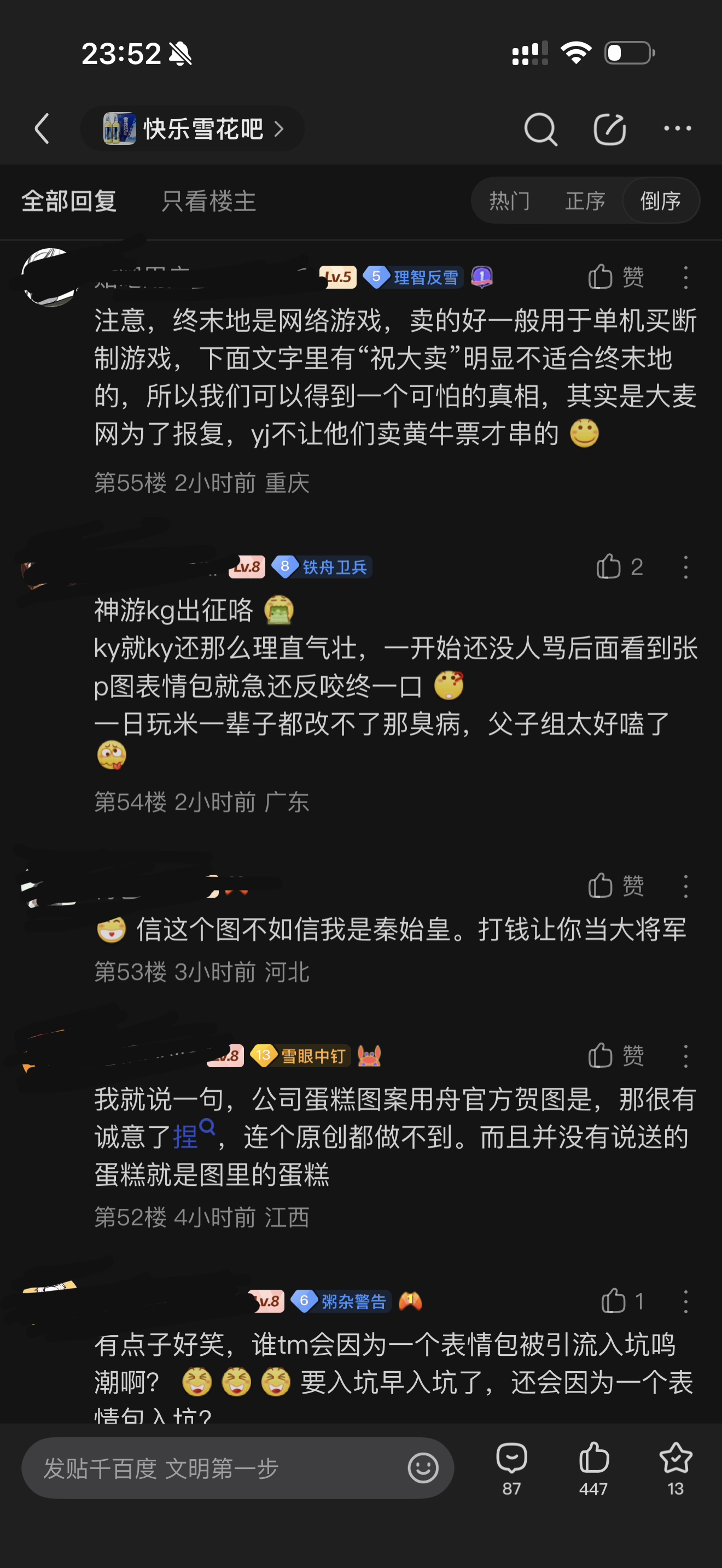Open the 快乐雪花吧 forum chip
This screenshot has width=722, height=1568.
193,128
